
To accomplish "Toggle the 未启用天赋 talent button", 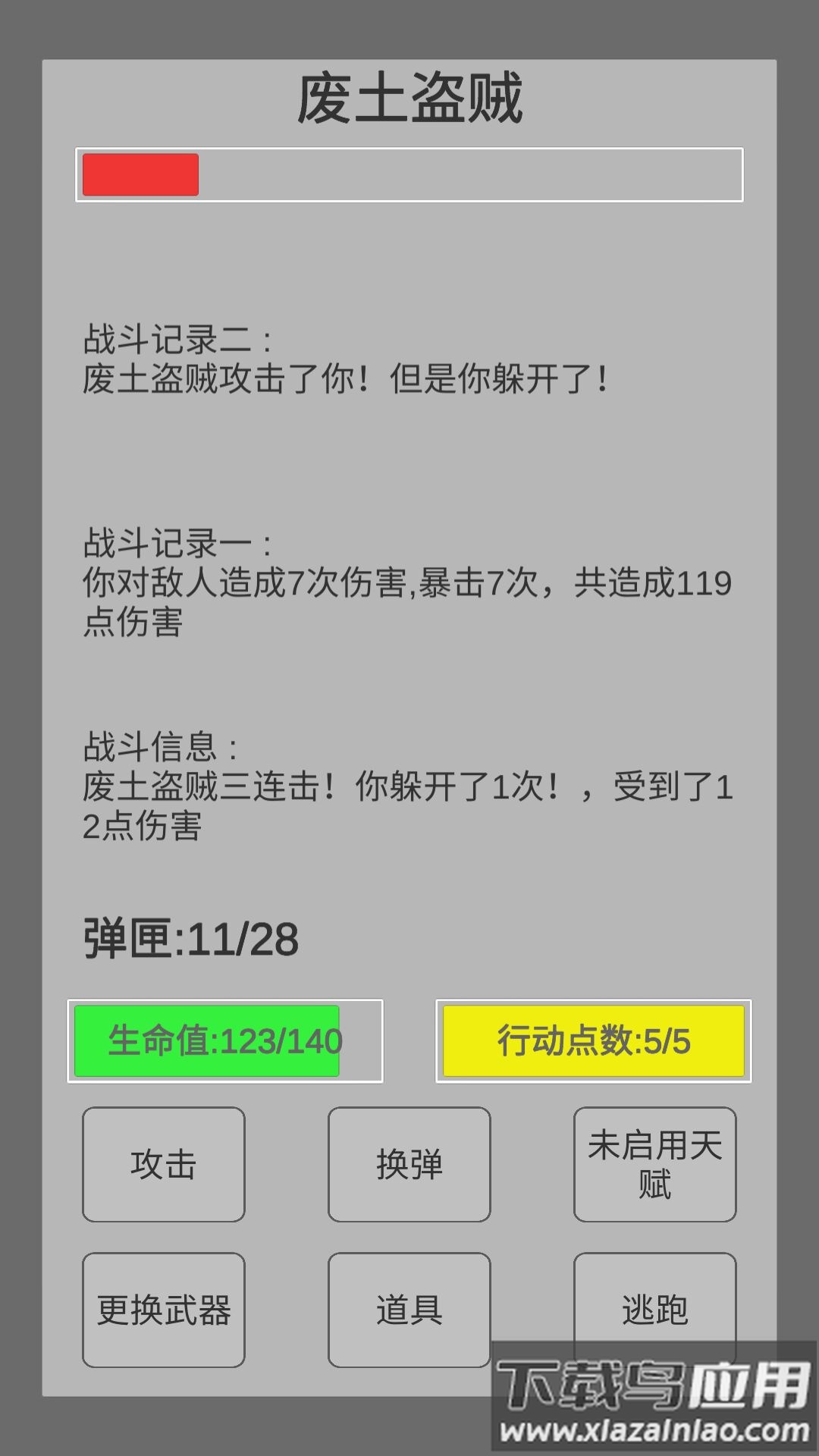I will [x=654, y=1164].
